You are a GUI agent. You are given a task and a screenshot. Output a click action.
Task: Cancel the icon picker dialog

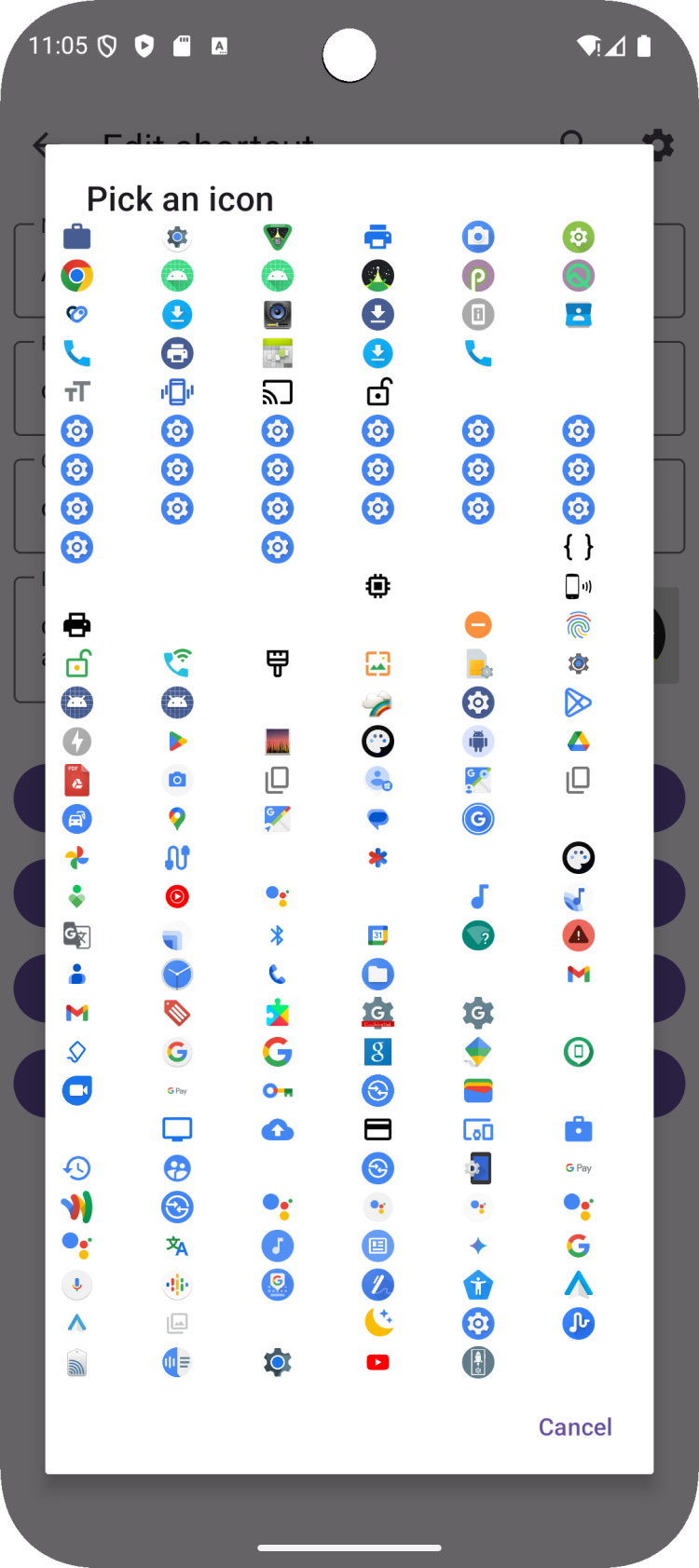tap(574, 1426)
